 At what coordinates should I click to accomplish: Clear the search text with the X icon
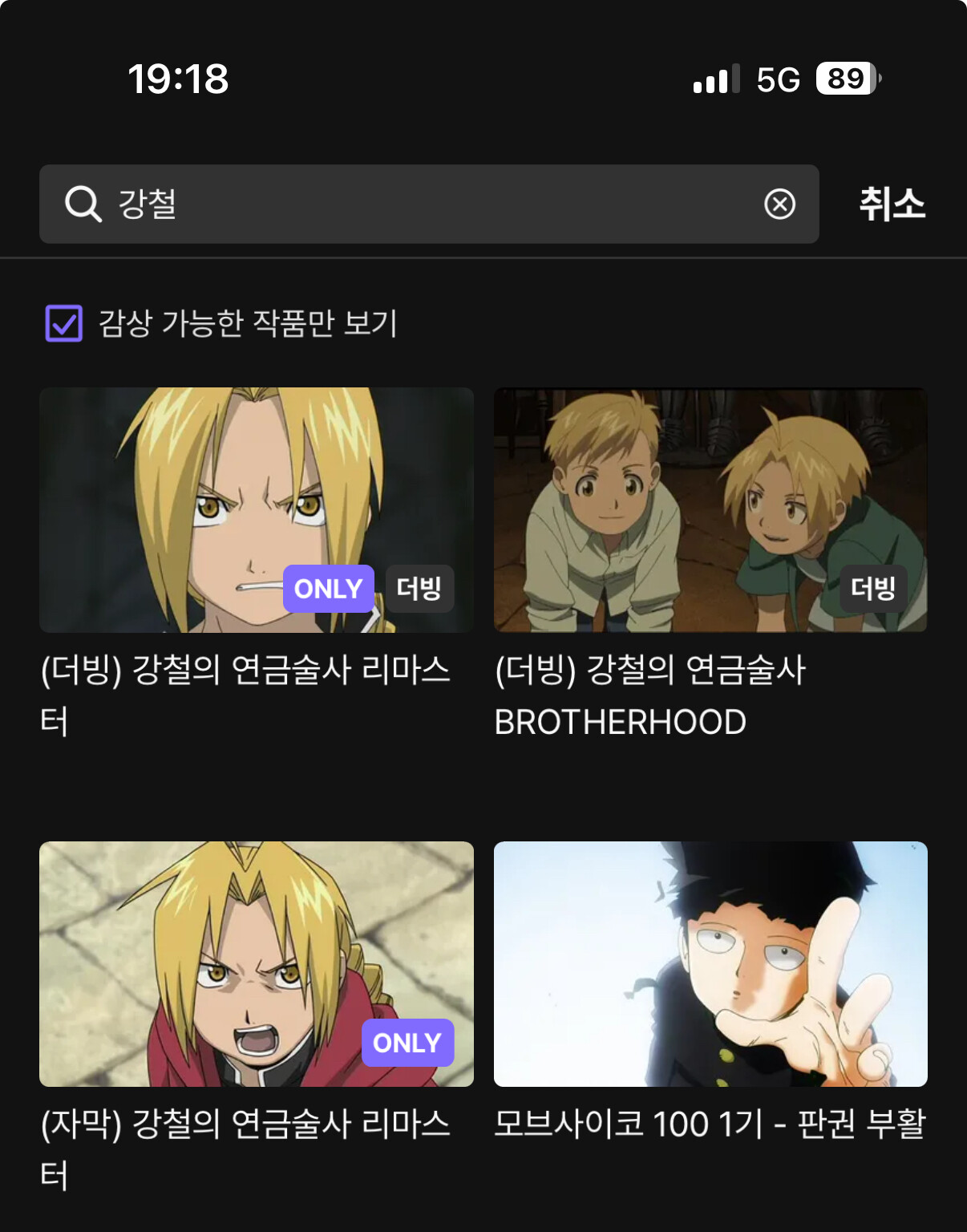(779, 204)
